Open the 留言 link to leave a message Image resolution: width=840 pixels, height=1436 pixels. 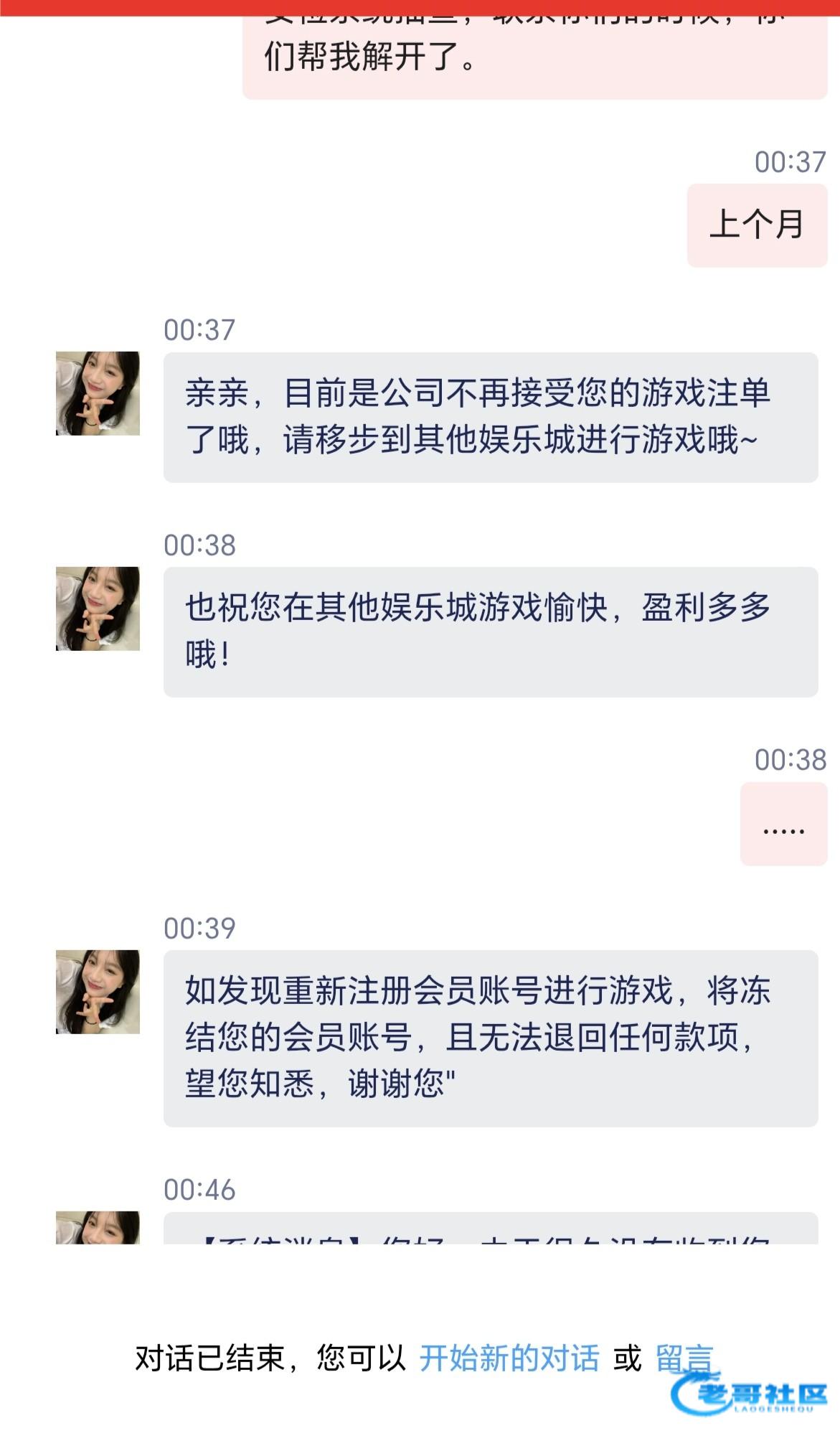pos(684,1358)
